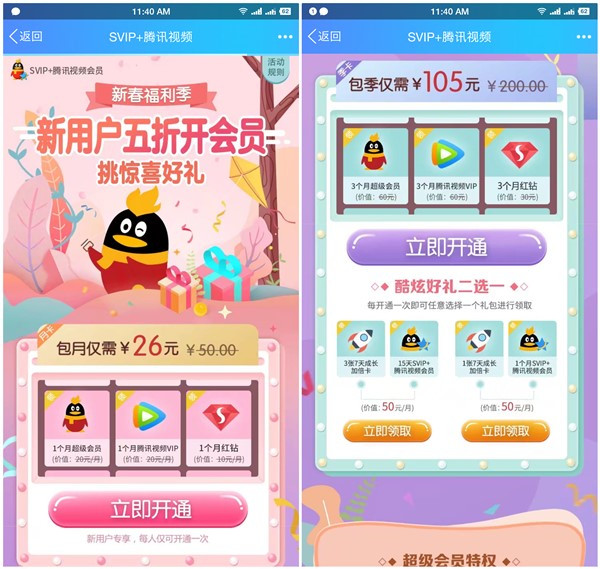Tap 立即开通 for the 26元 monthly plan
This screenshot has height=569, width=600.
click(150, 508)
